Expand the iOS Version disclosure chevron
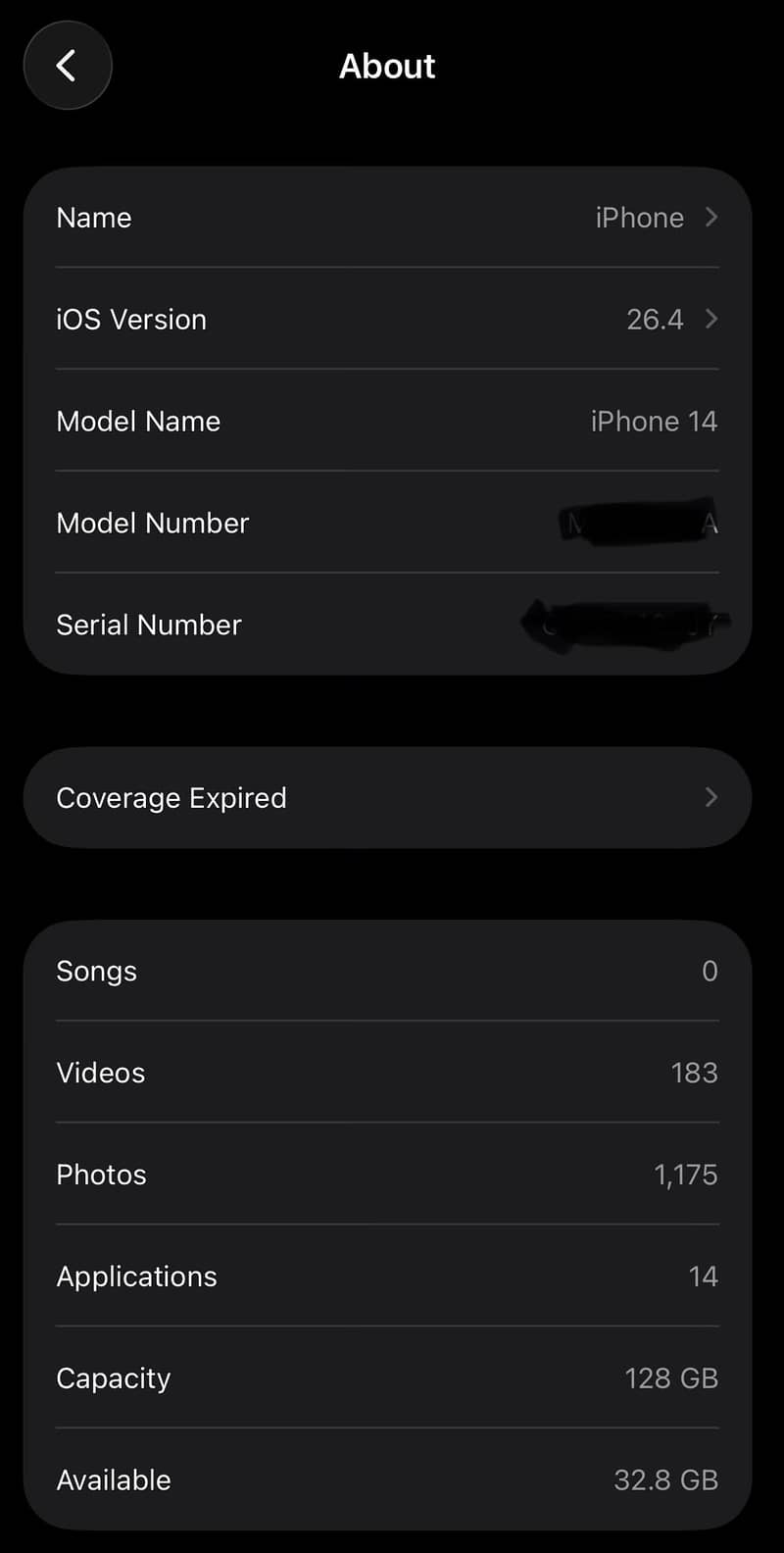This screenshot has width=784, height=1553. pyautogui.click(x=710, y=320)
